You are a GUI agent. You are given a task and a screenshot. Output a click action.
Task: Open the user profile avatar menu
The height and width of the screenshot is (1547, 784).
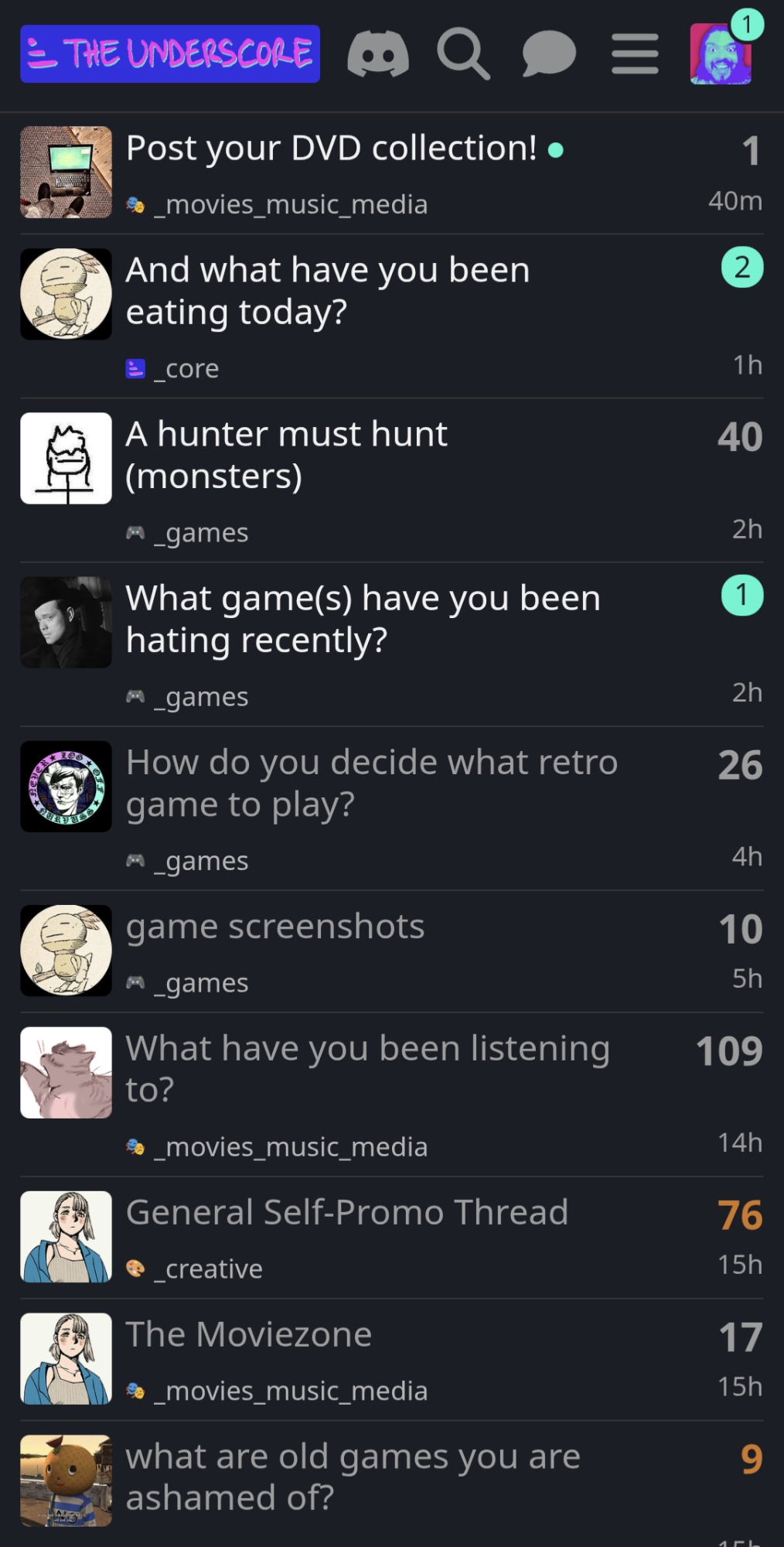click(721, 53)
